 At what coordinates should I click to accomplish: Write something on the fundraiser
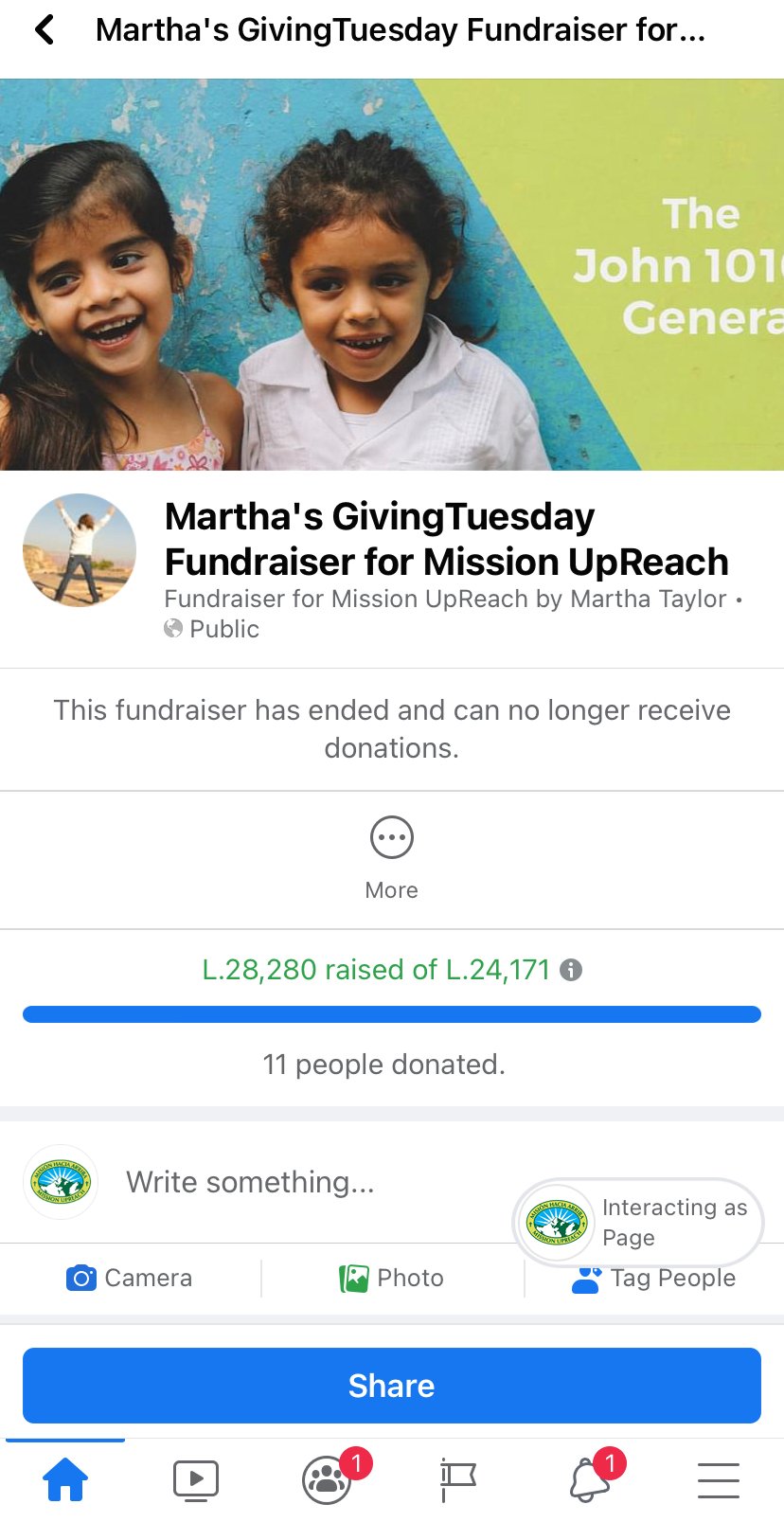click(x=251, y=1182)
